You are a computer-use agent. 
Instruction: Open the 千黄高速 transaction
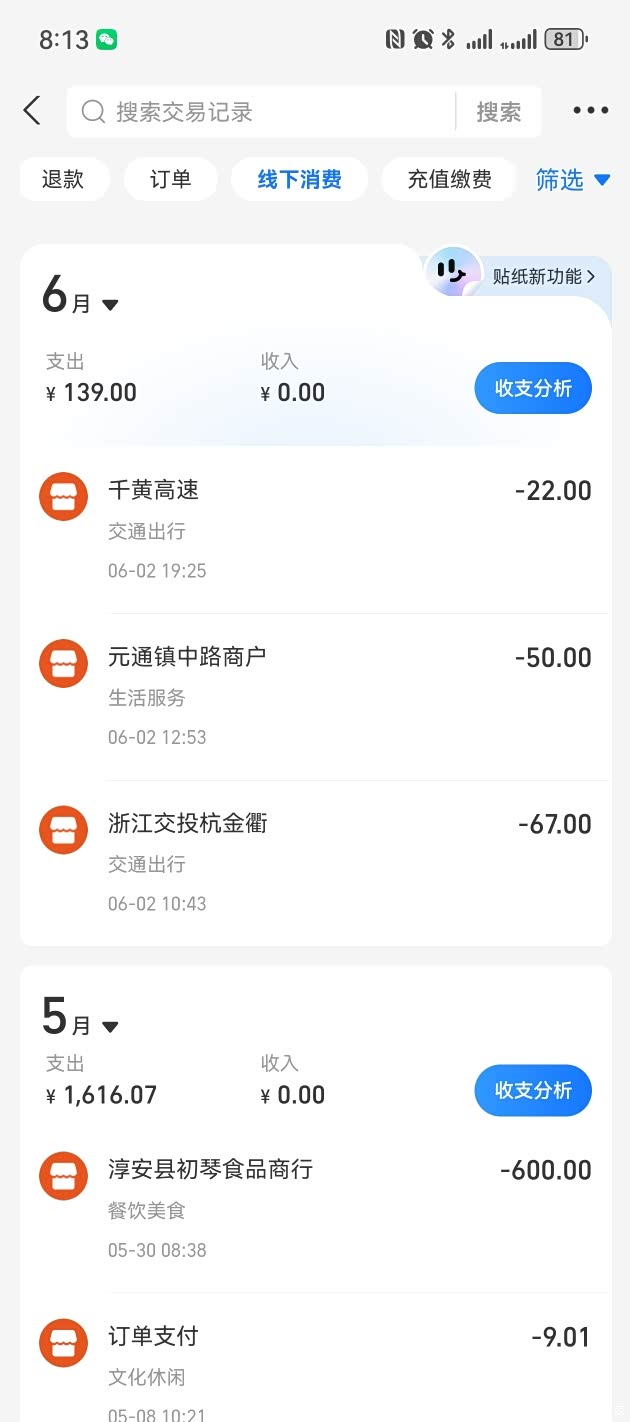[x=315, y=529]
